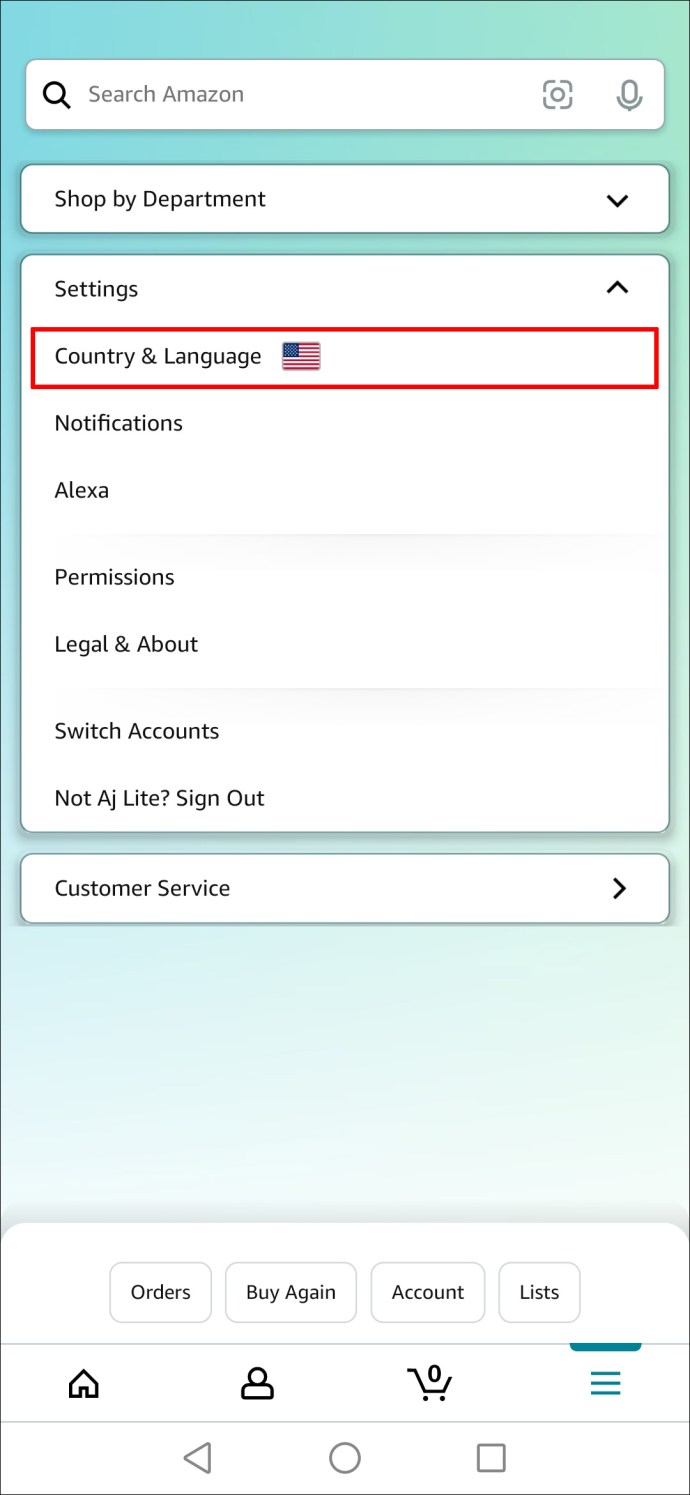The height and width of the screenshot is (1495, 690).
Task: Collapse the Settings section
Action: point(617,288)
